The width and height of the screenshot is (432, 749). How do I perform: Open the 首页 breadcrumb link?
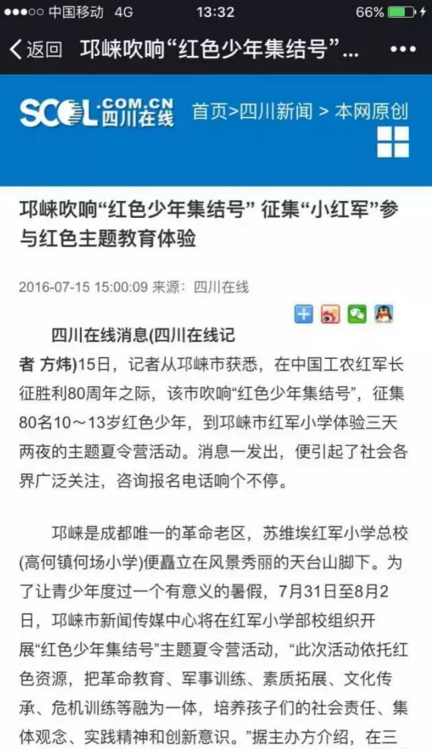(210, 111)
